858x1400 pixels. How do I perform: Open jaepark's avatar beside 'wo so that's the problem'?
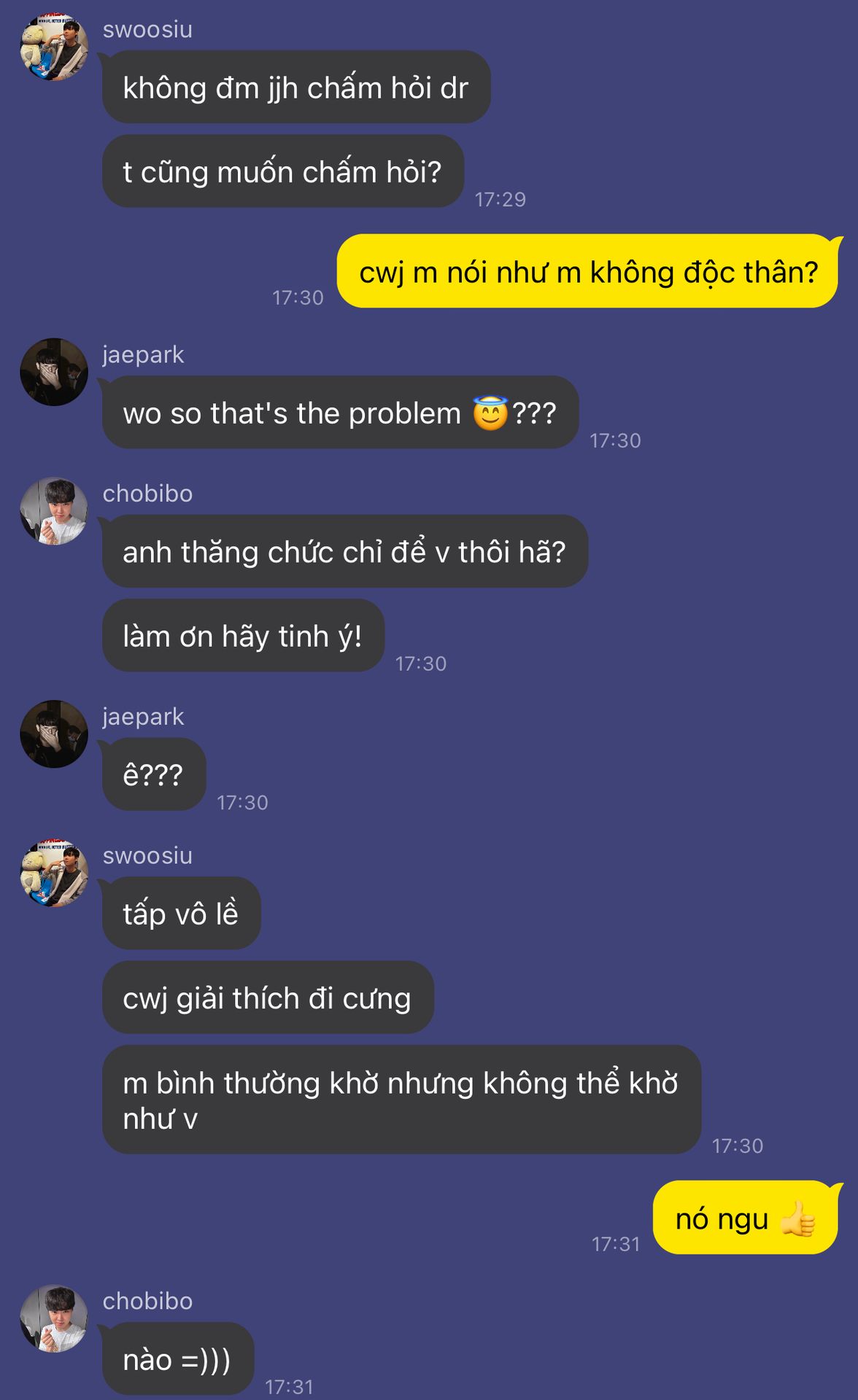pos(54,372)
